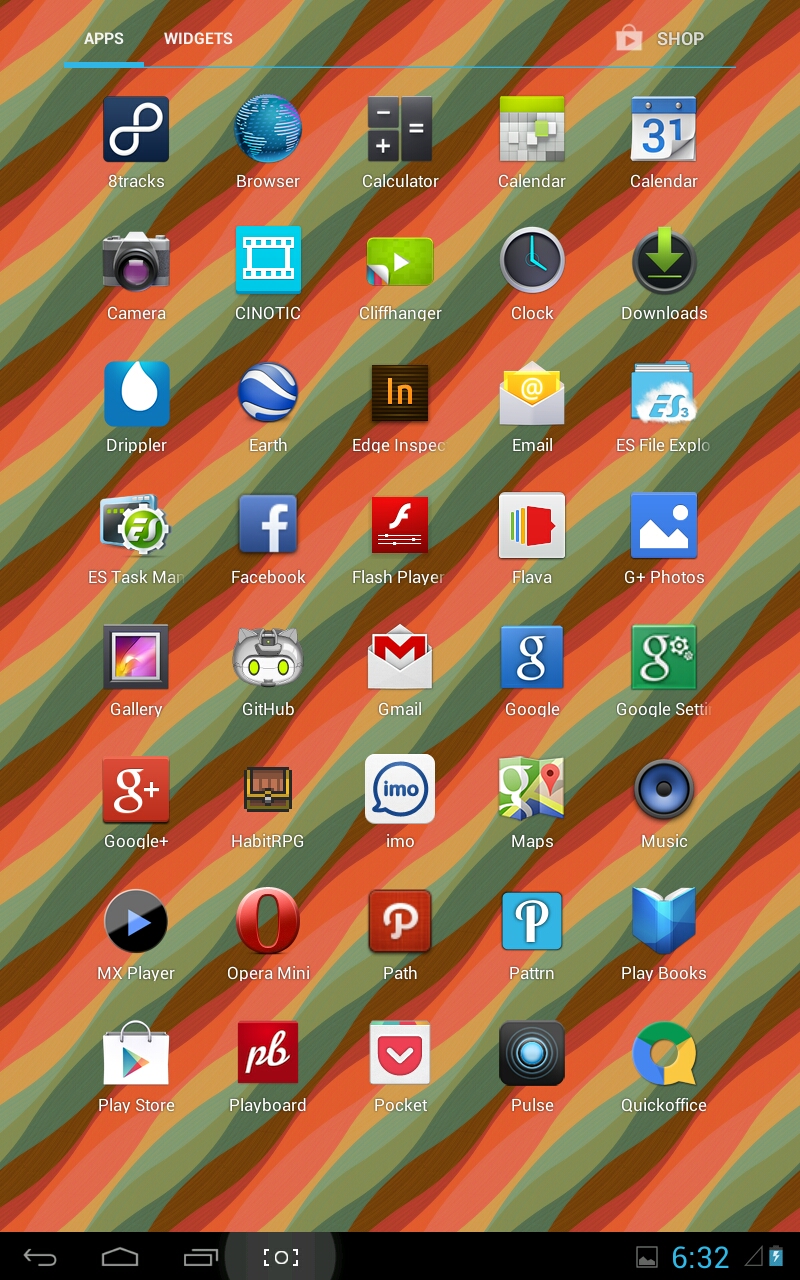Switch to the Widgets tab

198,39
